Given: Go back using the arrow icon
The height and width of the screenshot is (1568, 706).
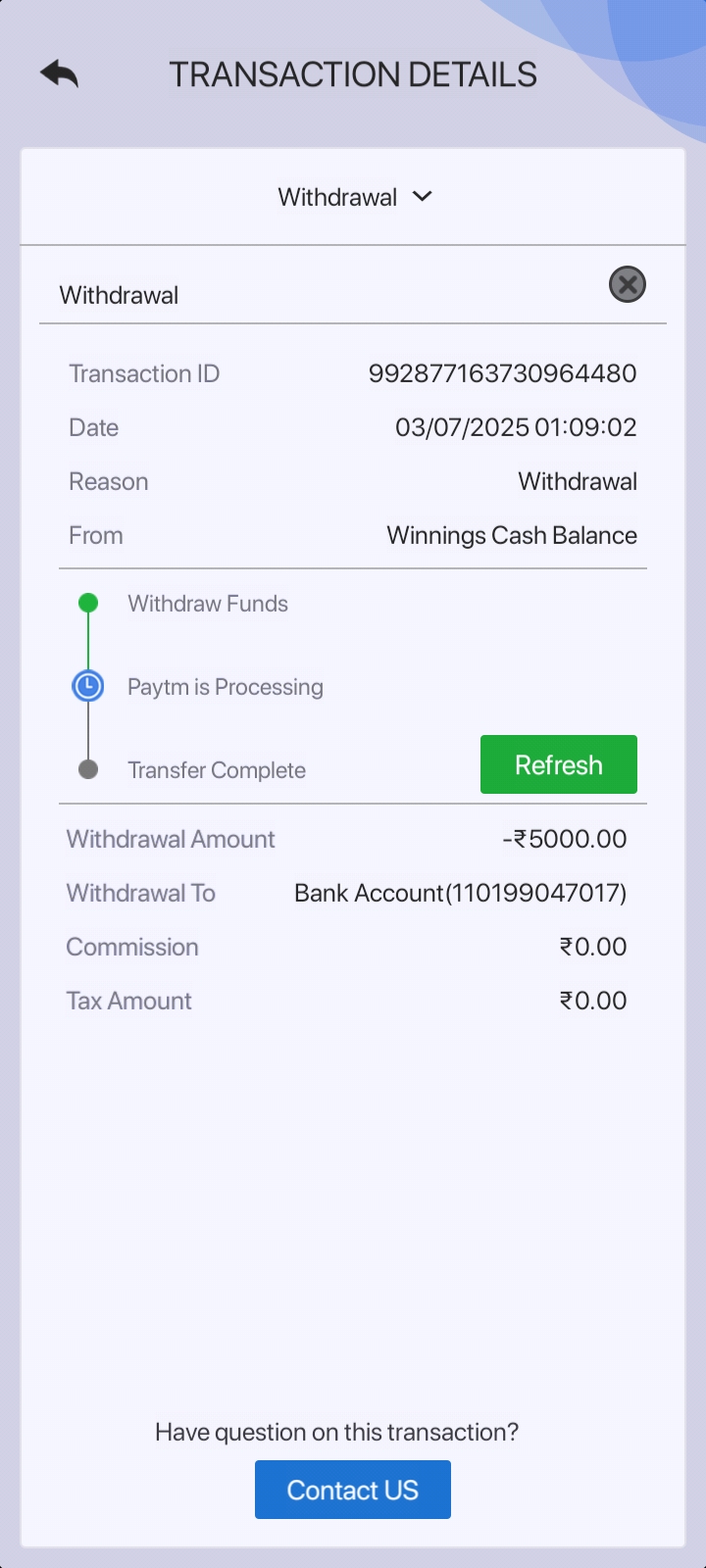Looking at the screenshot, I should pyautogui.click(x=60, y=74).
